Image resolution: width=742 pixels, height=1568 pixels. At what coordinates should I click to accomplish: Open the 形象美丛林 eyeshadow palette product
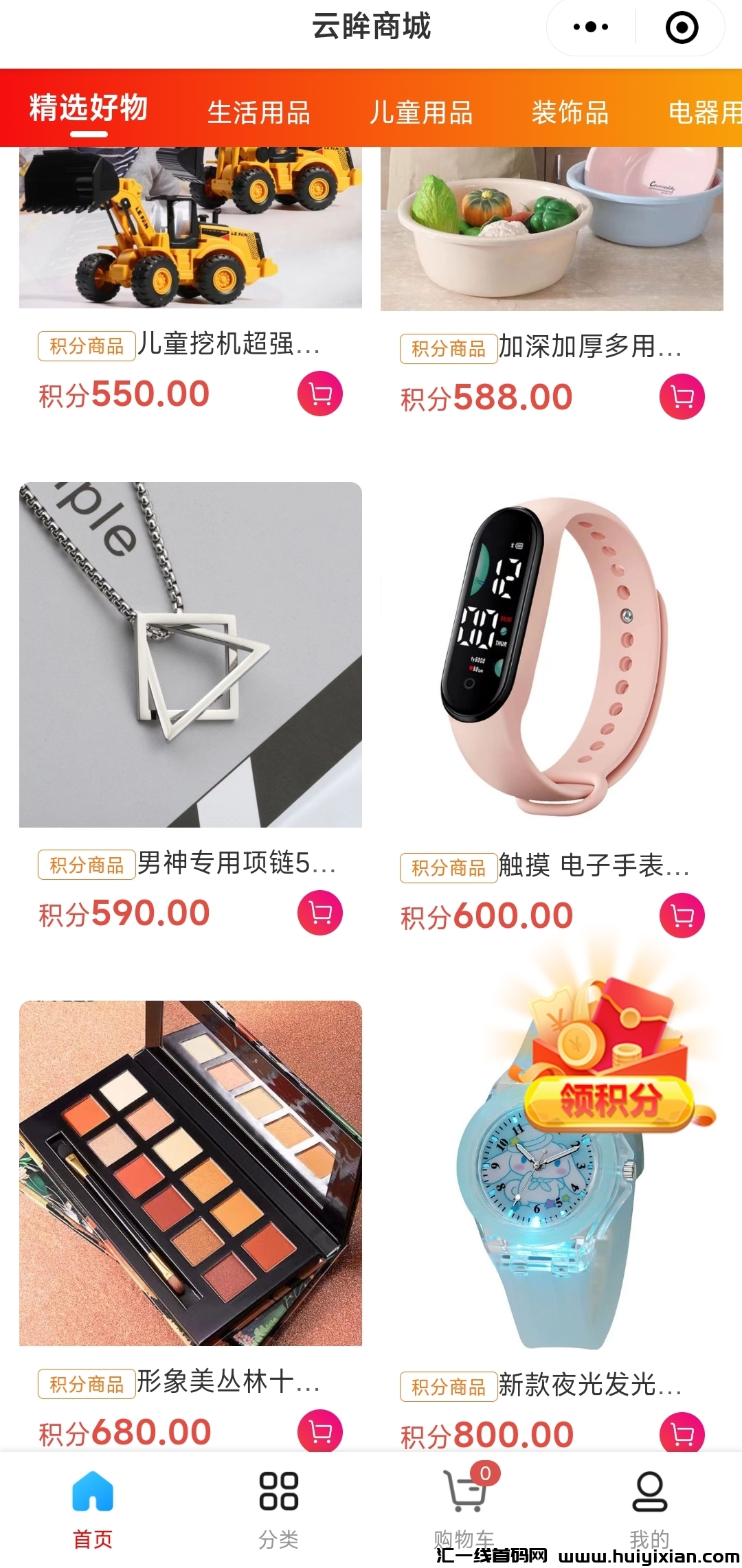point(190,1173)
